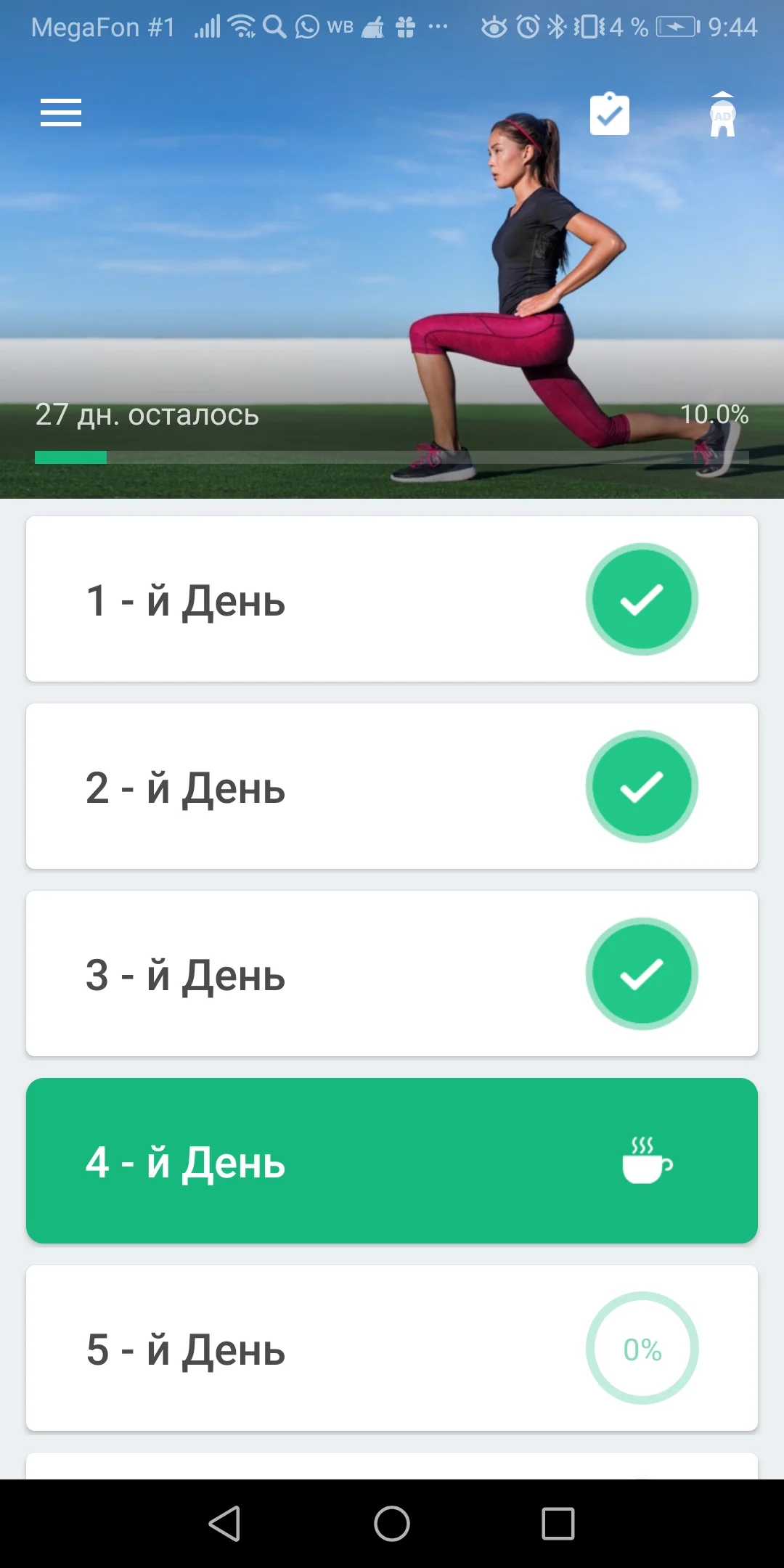The width and height of the screenshot is (784, 1568).
Task: Toggle the completion checkmark on Day 1
Action: tap(642, 598)
